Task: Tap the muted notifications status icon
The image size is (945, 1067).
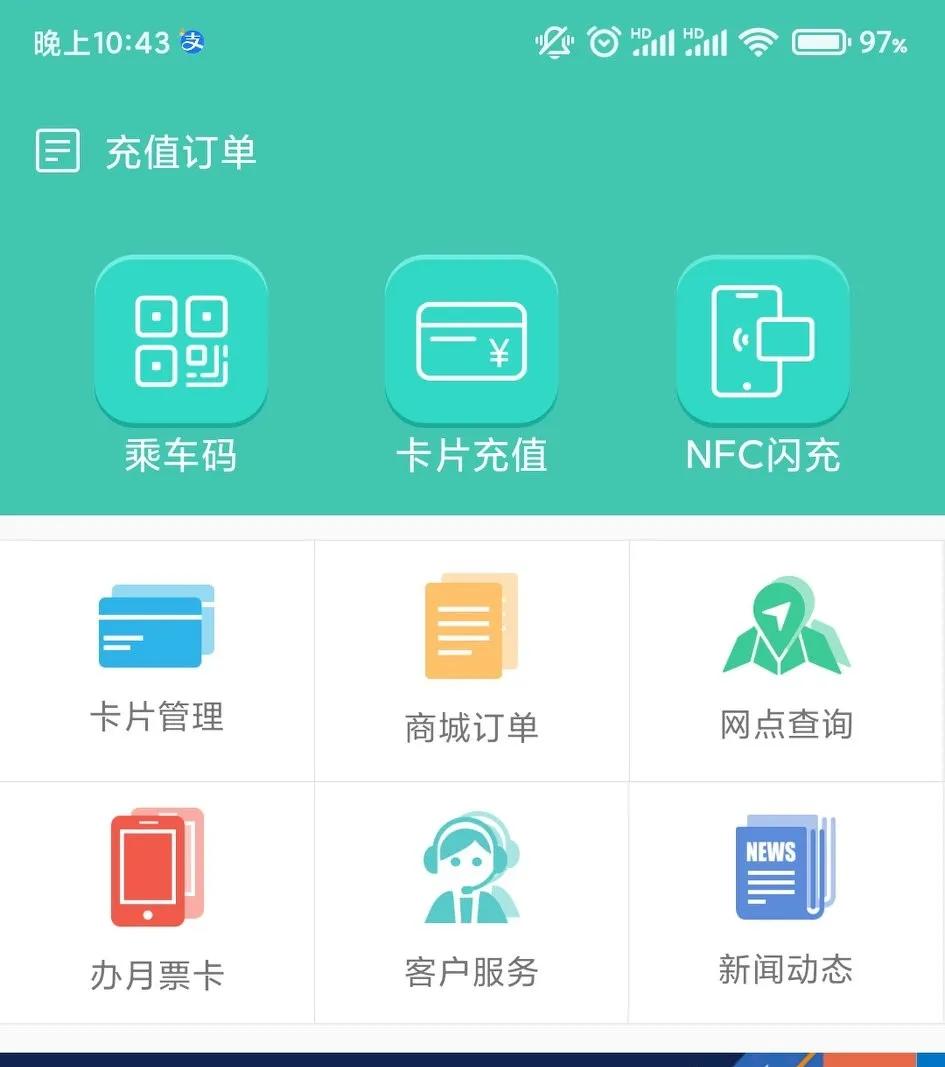Action: pyautogui.click(x=554, y=42)
